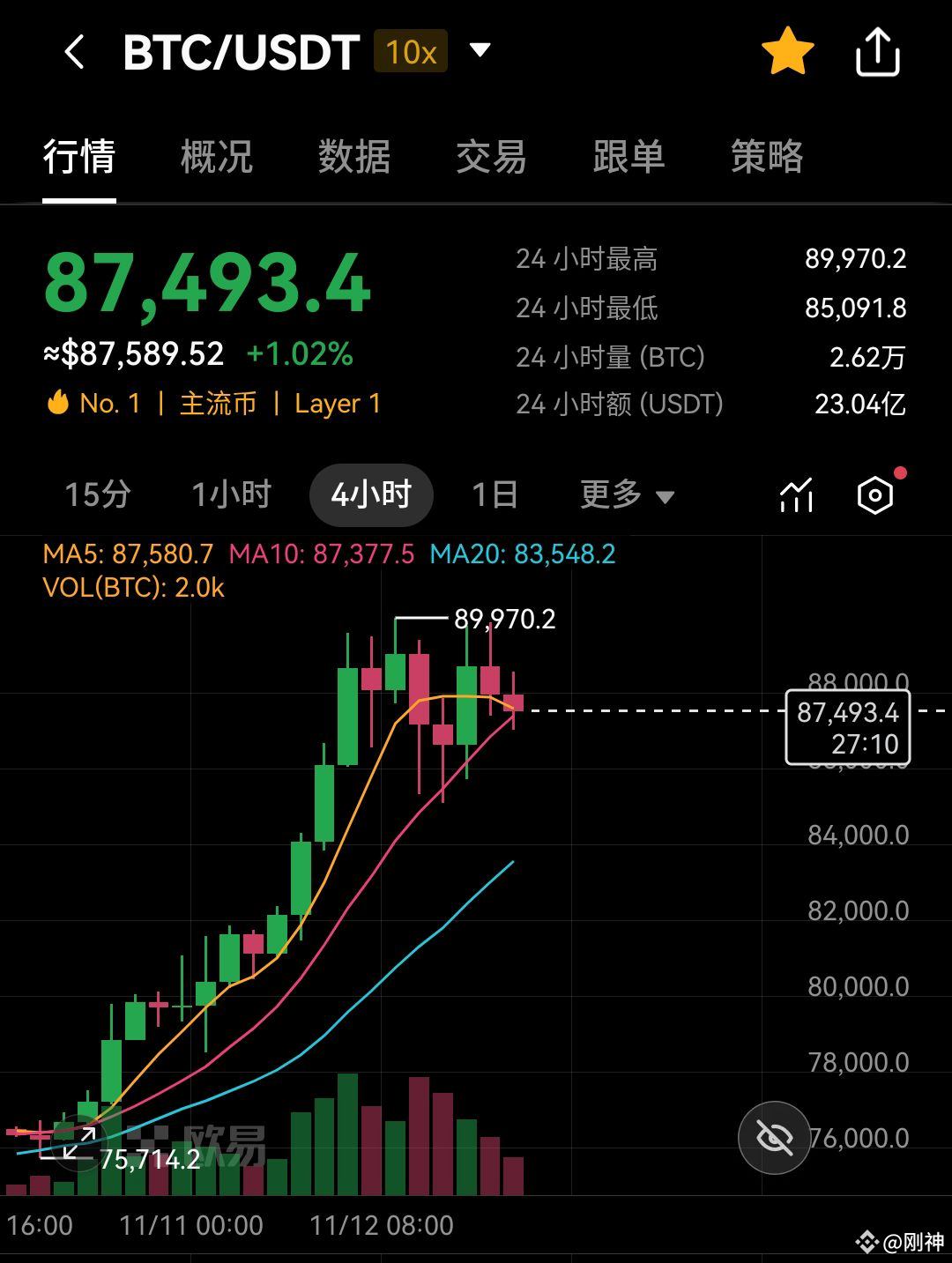Open the candlestick chart style icon
Image resolution: width=952 pixels, height=1263 pixels.
pos(794,495)
